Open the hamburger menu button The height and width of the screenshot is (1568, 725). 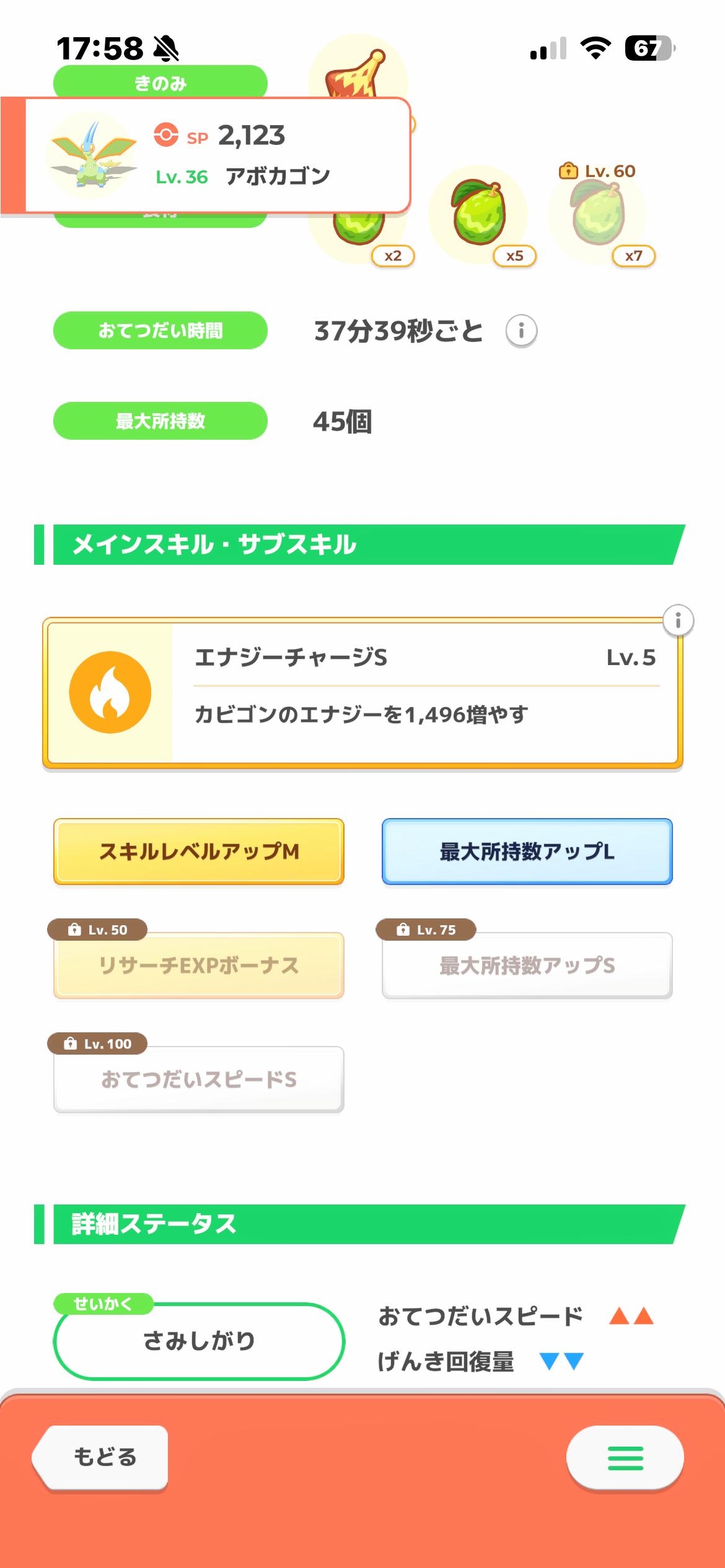point(625,1457)
